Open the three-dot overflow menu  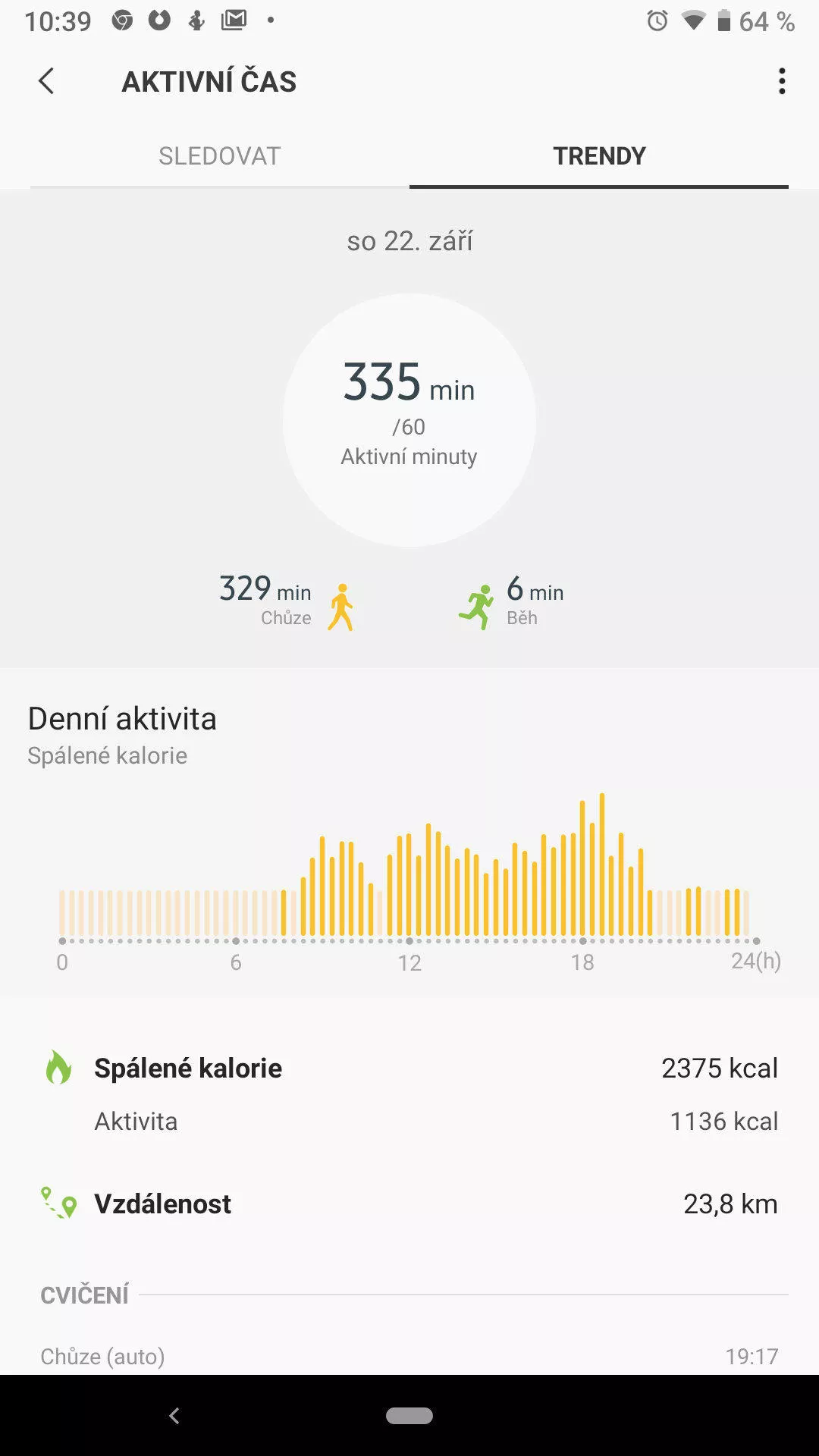pos(781,81)
